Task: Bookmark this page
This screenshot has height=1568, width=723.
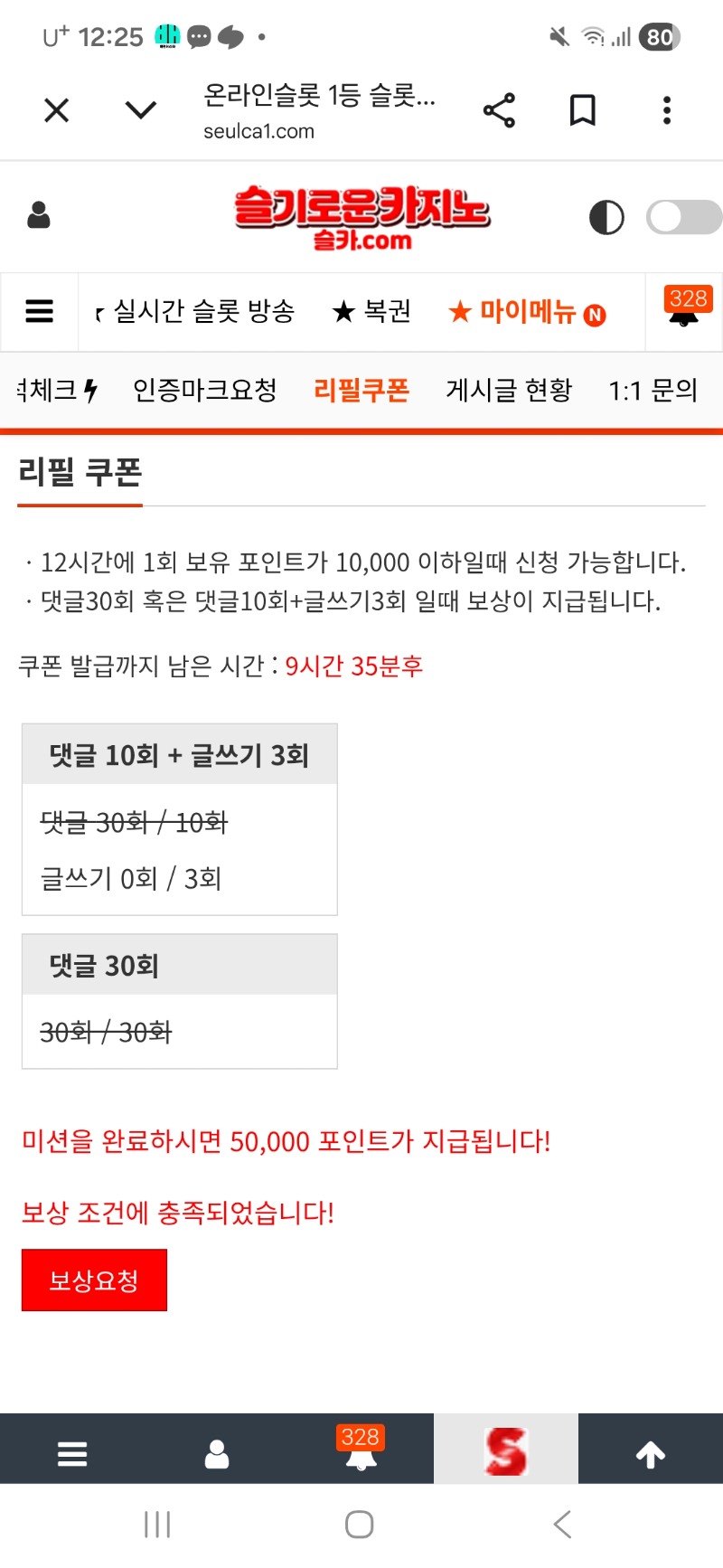Action: (583, 110)
